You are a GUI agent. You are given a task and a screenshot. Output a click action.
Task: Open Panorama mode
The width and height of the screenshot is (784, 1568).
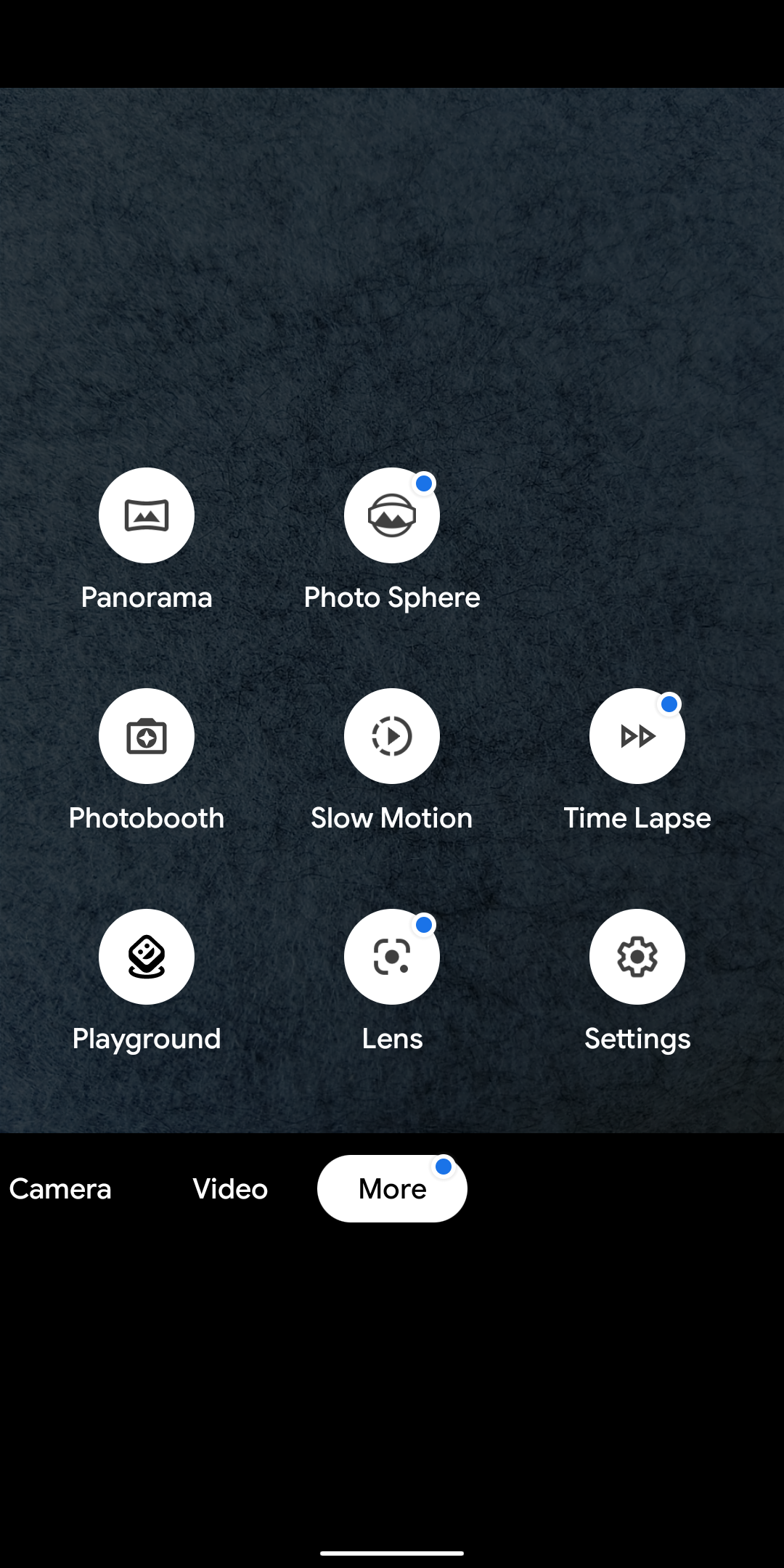[147, 515]
